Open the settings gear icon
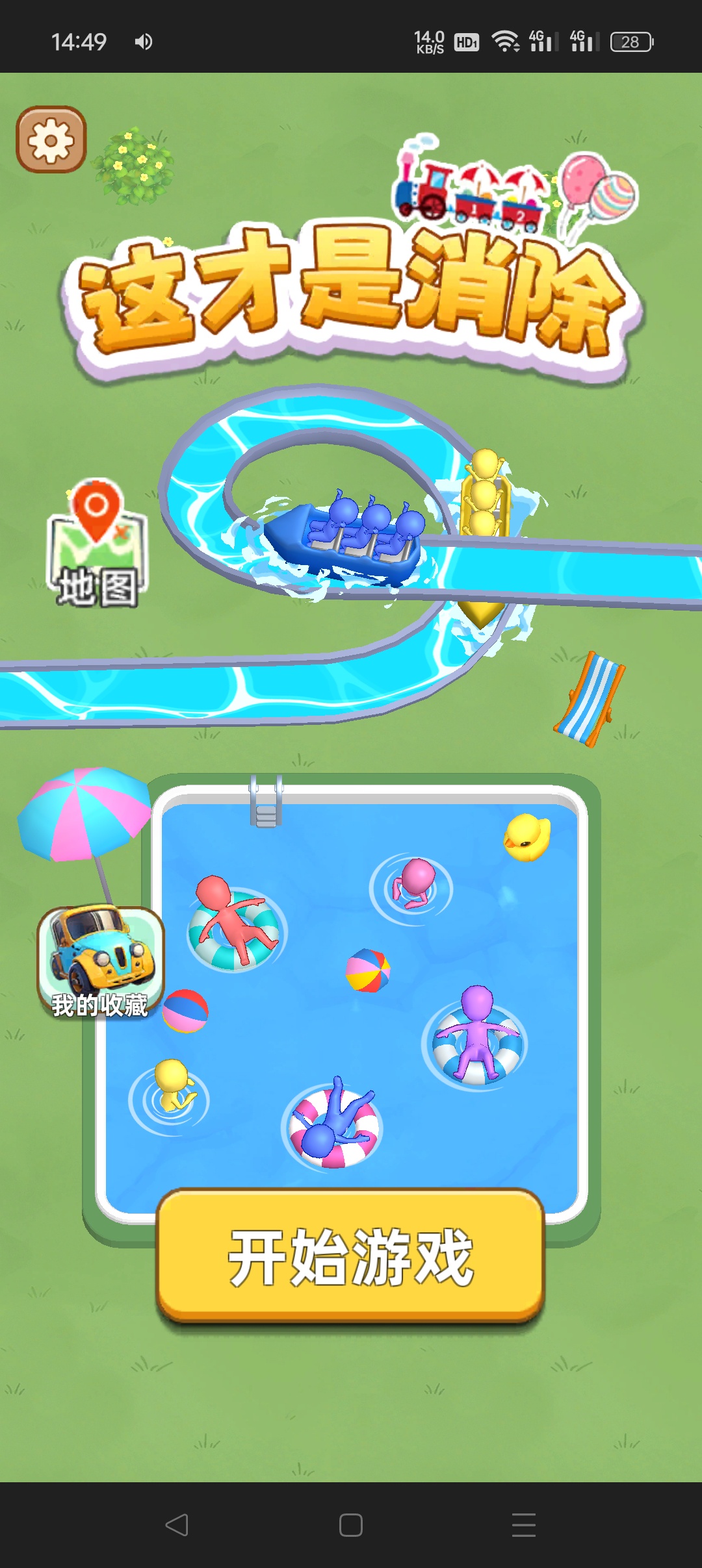This screenshot has width=702, height=1568. 51,140
